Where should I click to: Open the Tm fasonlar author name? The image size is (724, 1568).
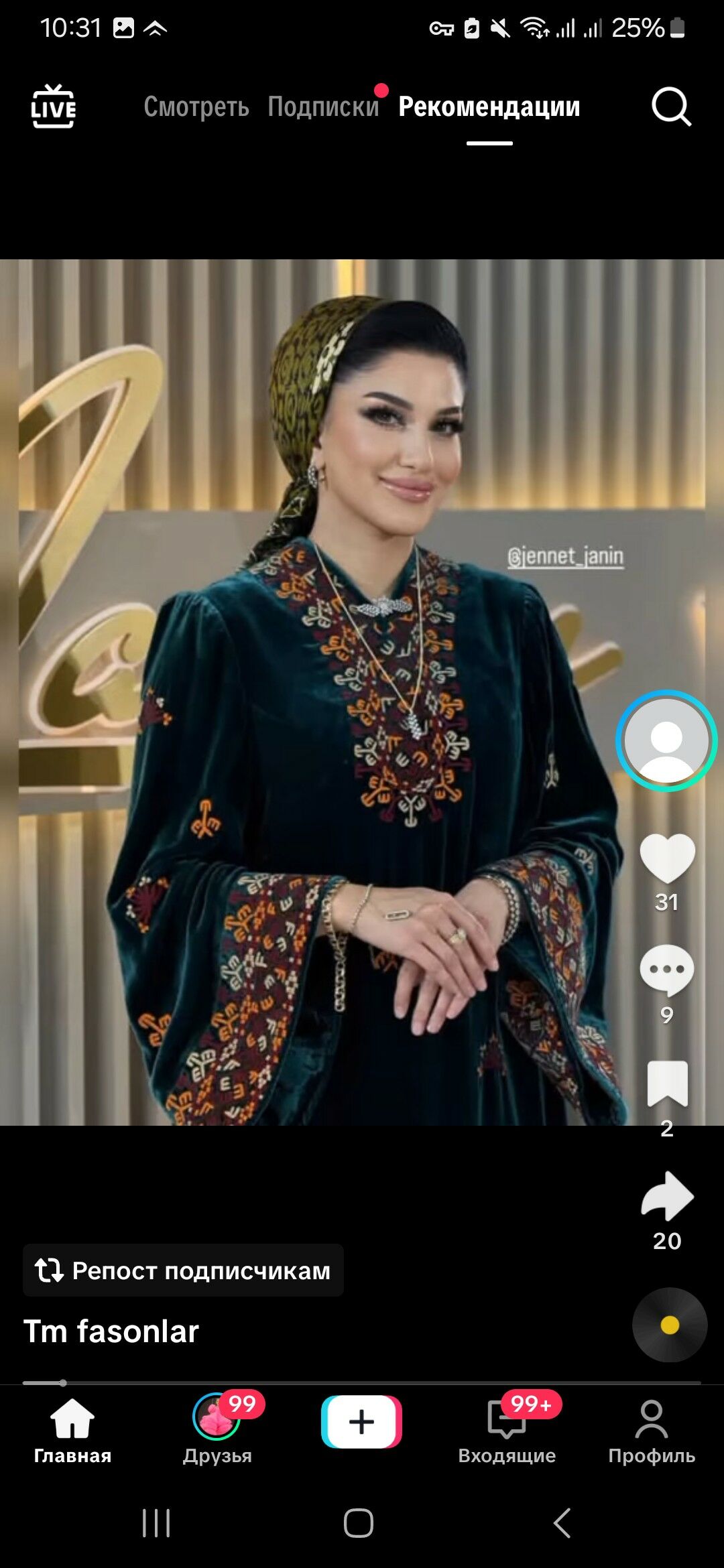pos(111,1331)
